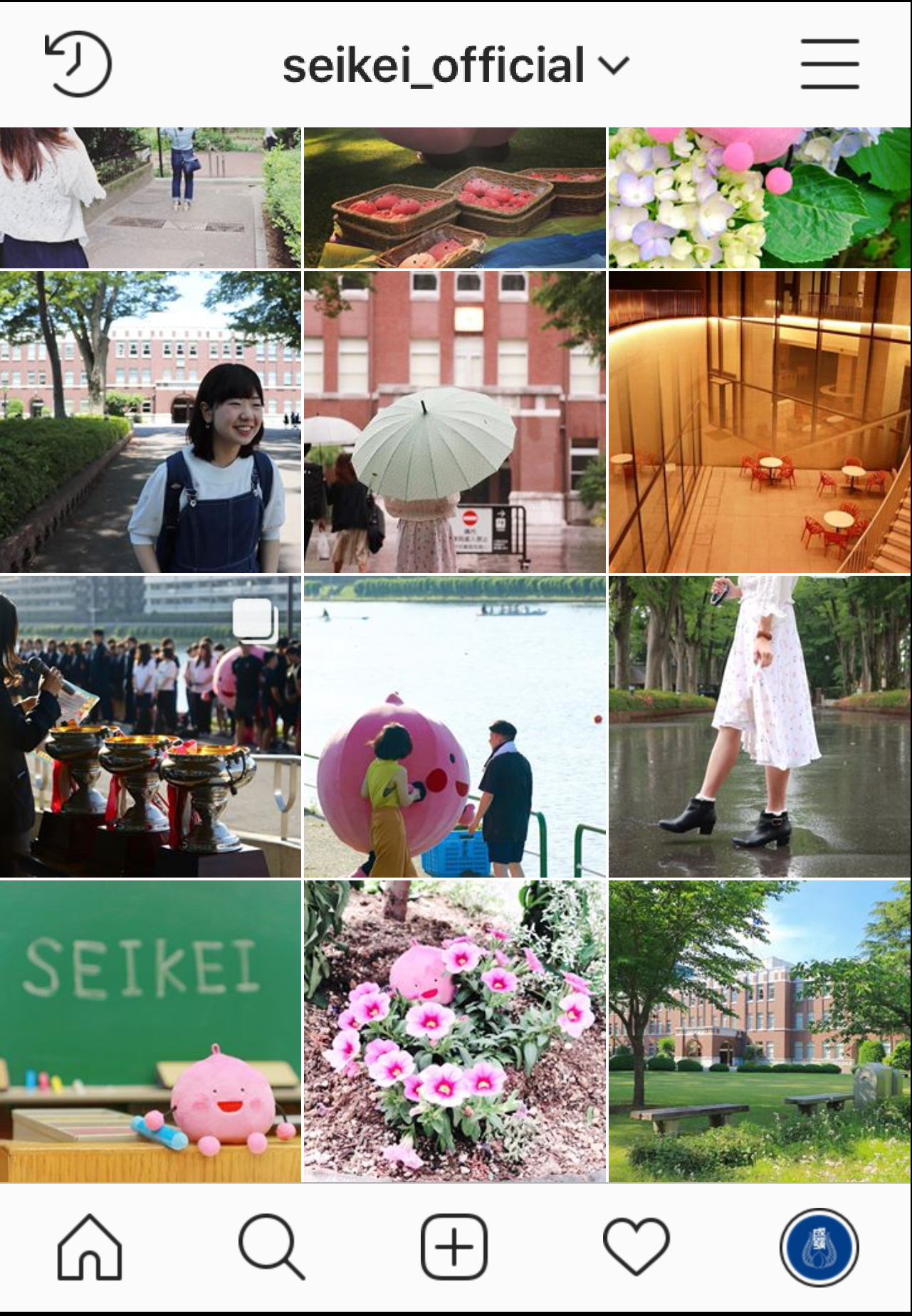Image resolution: width=912 pixels, height=1316 pixels.
Task: Open the multi-photo trophies post
Action: 150,726
